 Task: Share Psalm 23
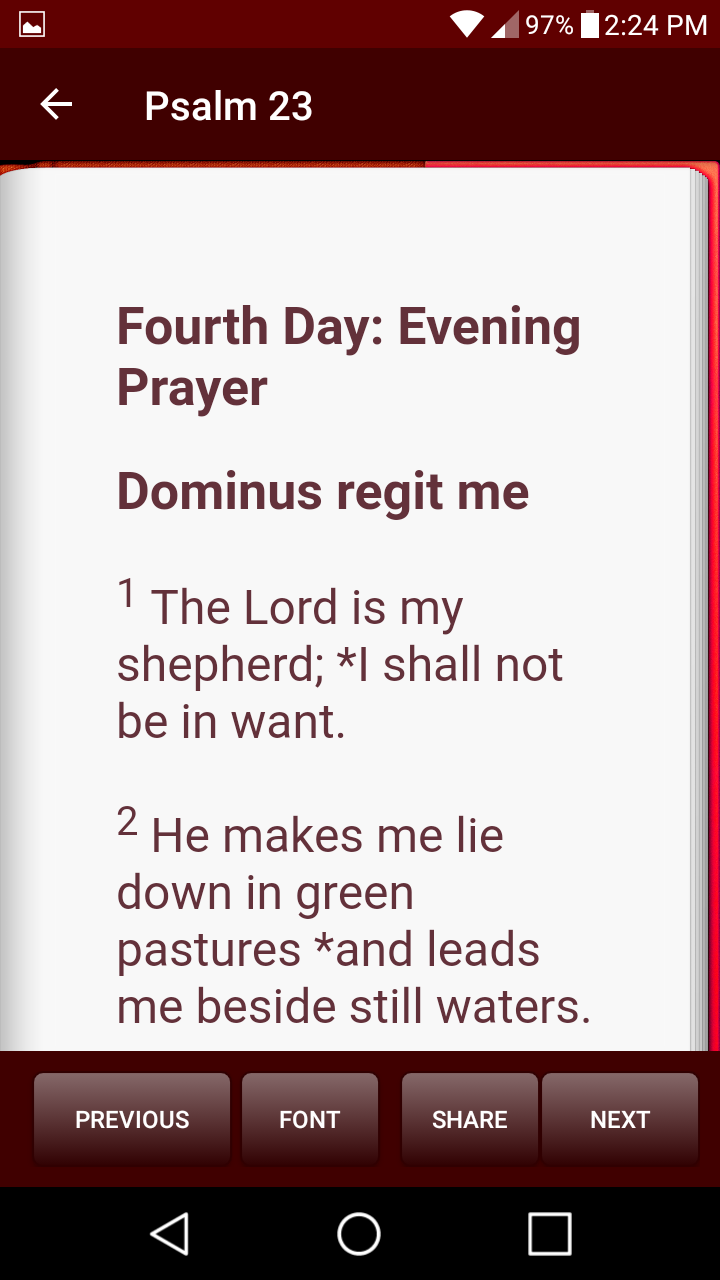470,1119
